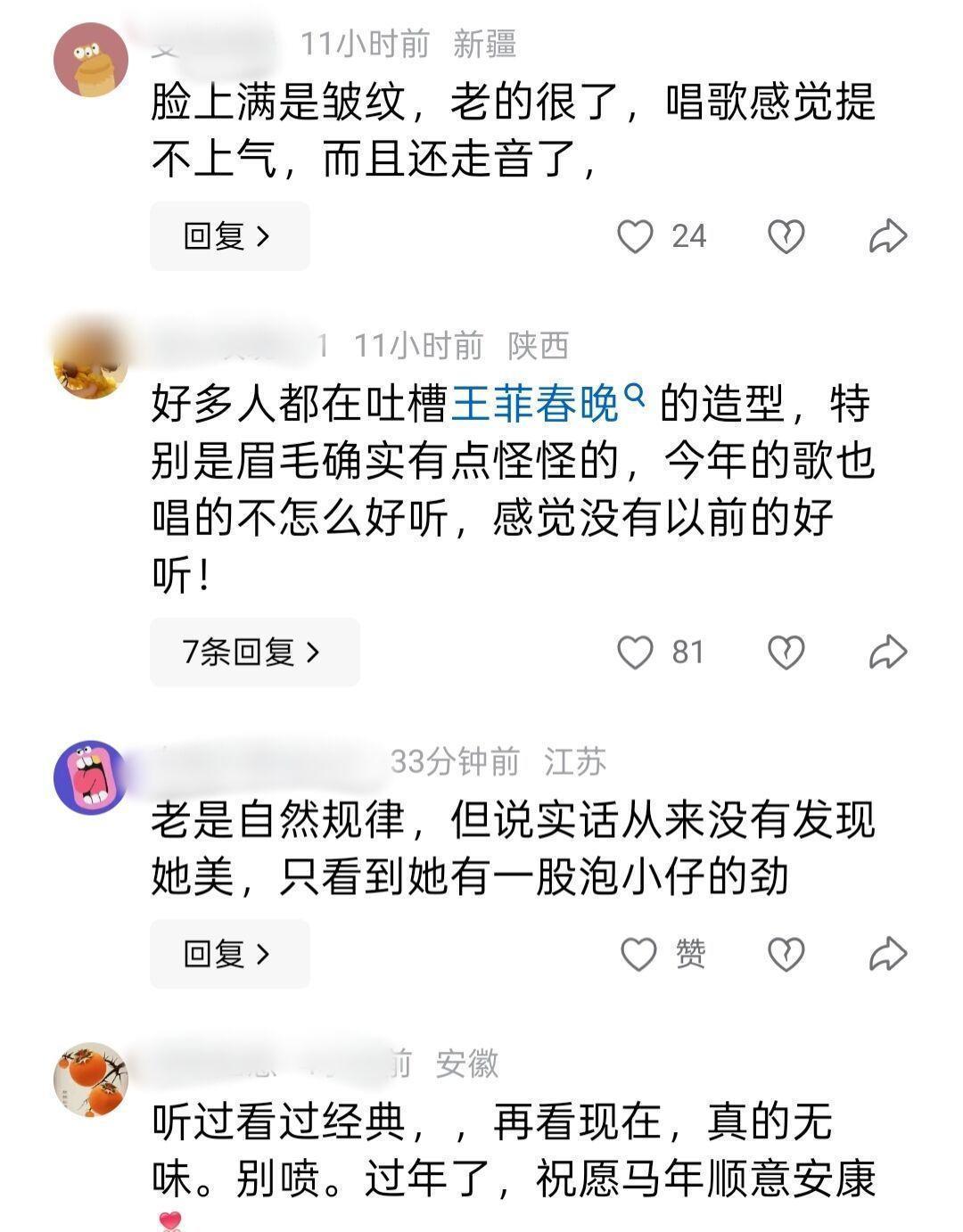Open the 安徽 commenter's avatar profile
The height and width of the screenshot is (1232, 963).
(x=90, y=1079)
